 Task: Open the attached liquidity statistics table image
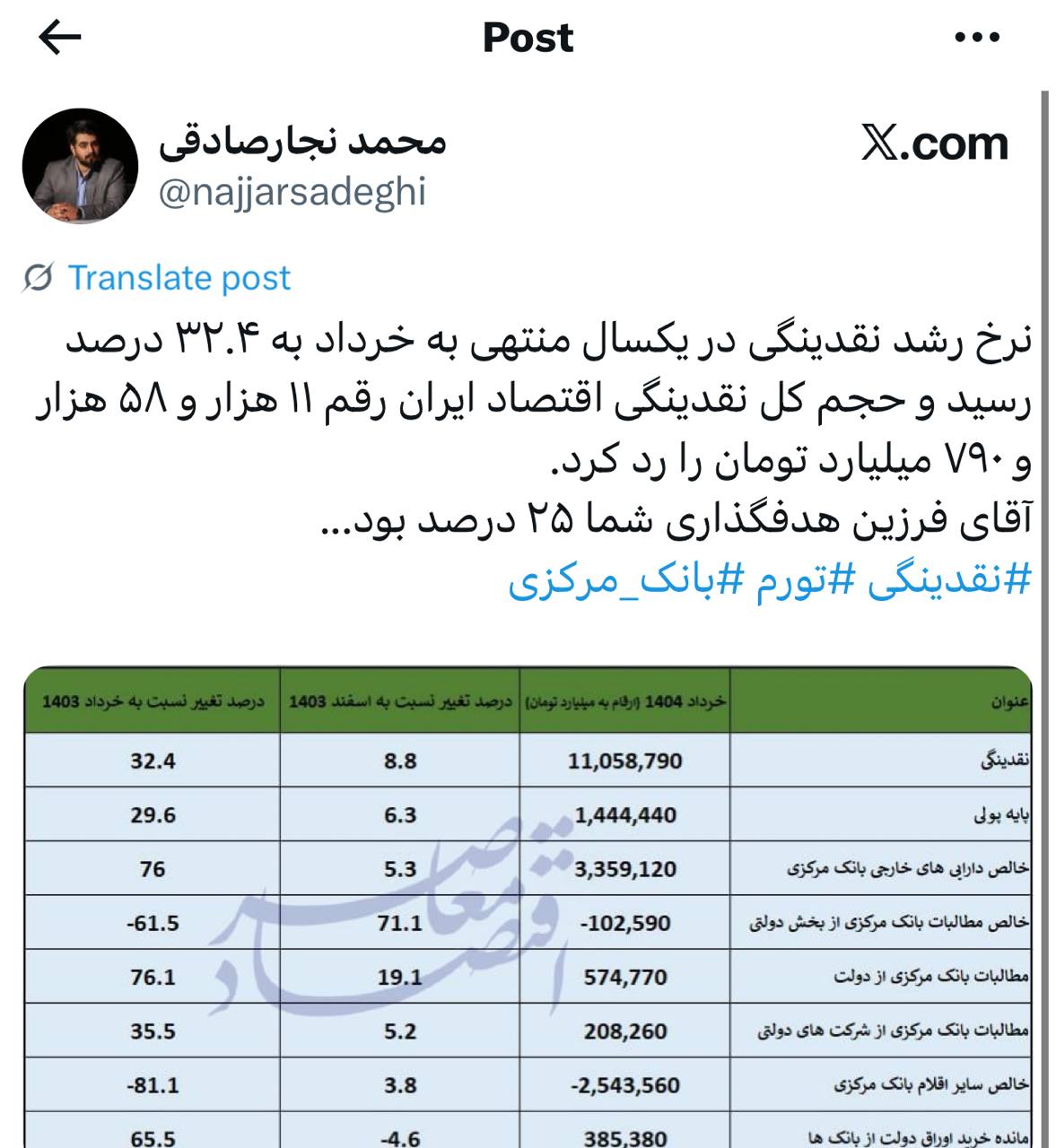pos(528,897)
